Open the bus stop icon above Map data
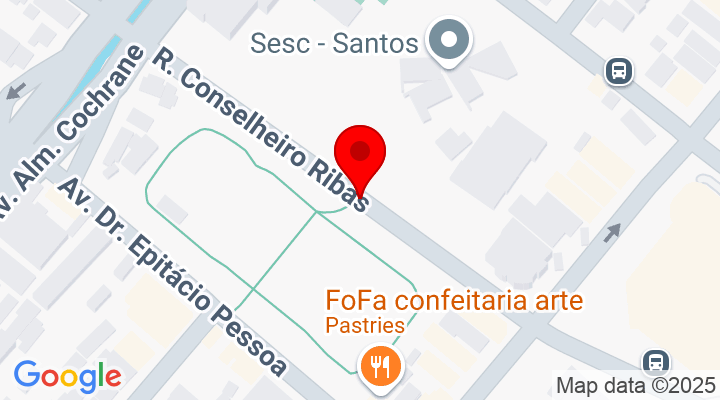 click(x=656, y=362)
